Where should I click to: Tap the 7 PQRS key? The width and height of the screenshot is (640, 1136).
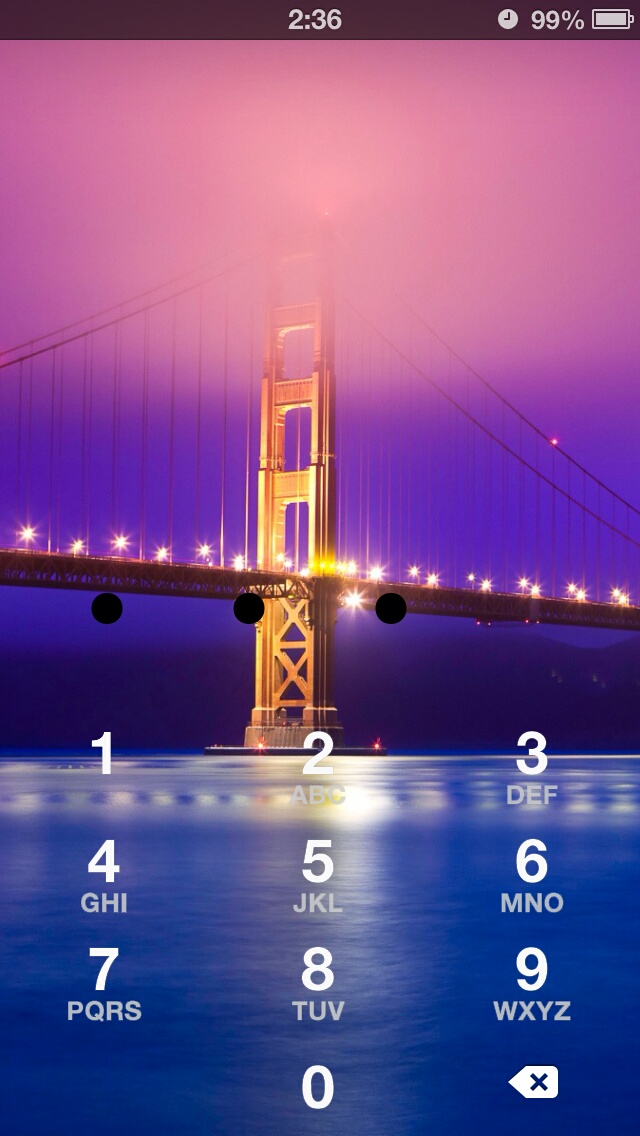pos(104,984)
